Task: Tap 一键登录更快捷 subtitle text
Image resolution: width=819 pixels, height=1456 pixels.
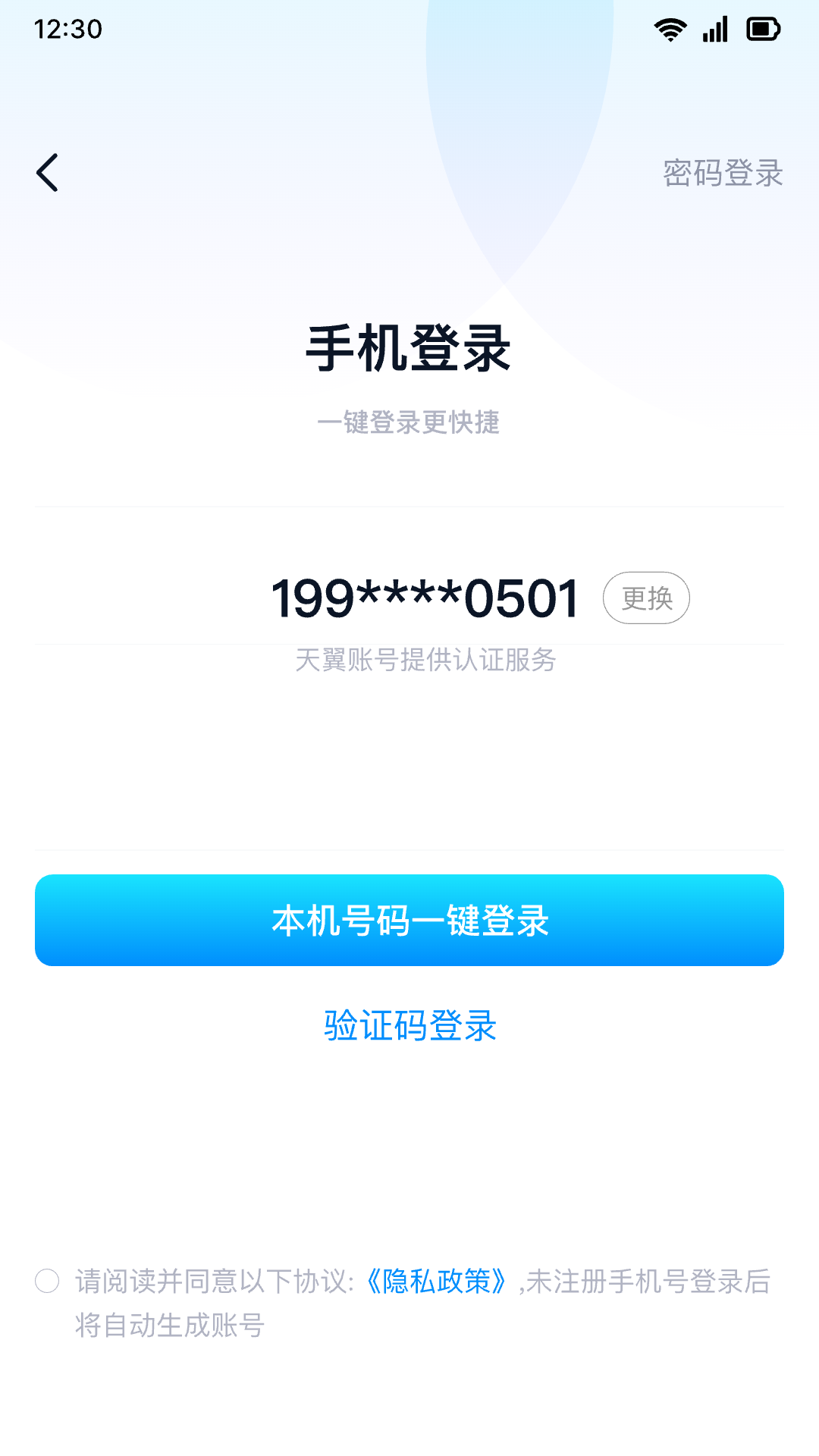Action: tap(409, 423)
